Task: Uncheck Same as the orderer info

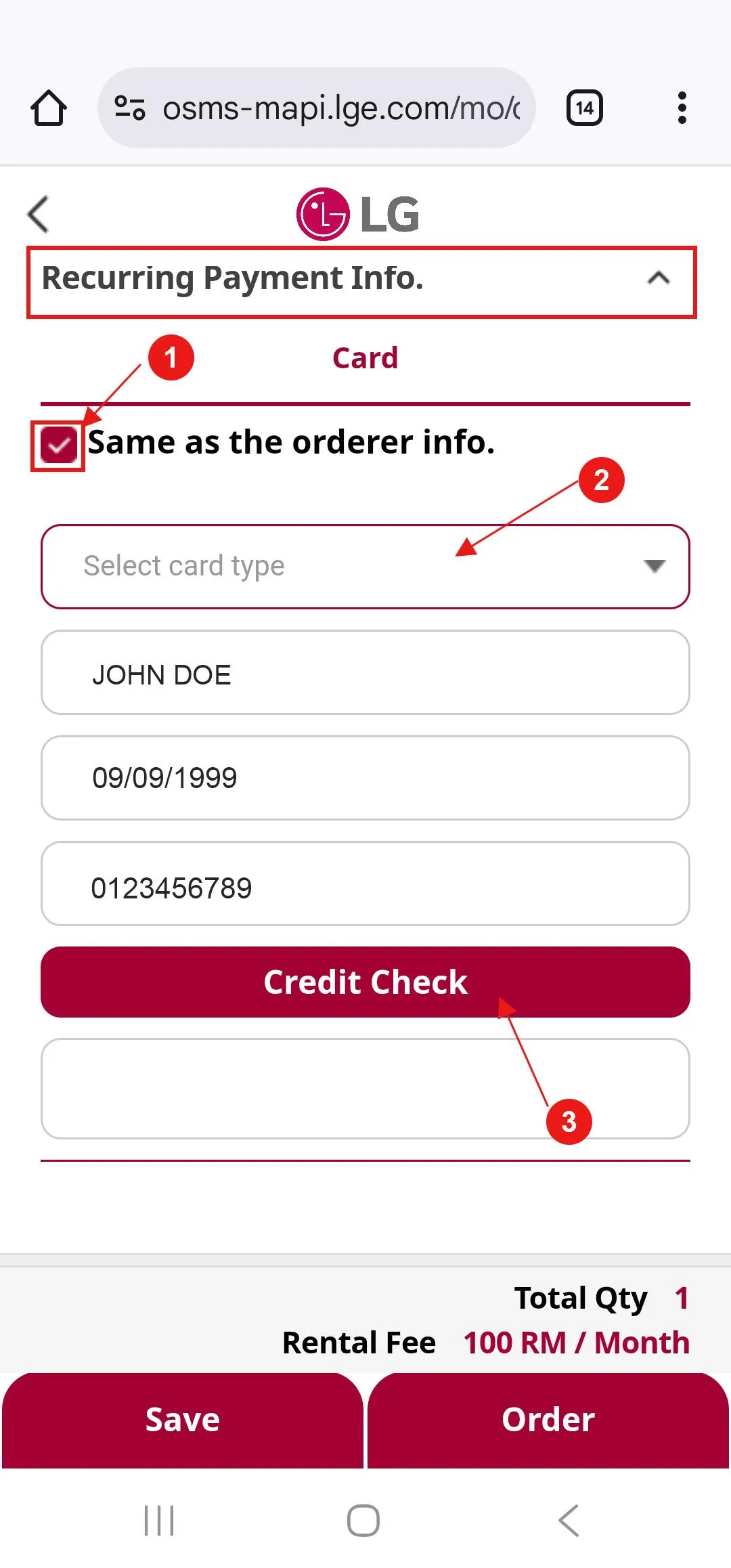Action: [x=58, y=445]
